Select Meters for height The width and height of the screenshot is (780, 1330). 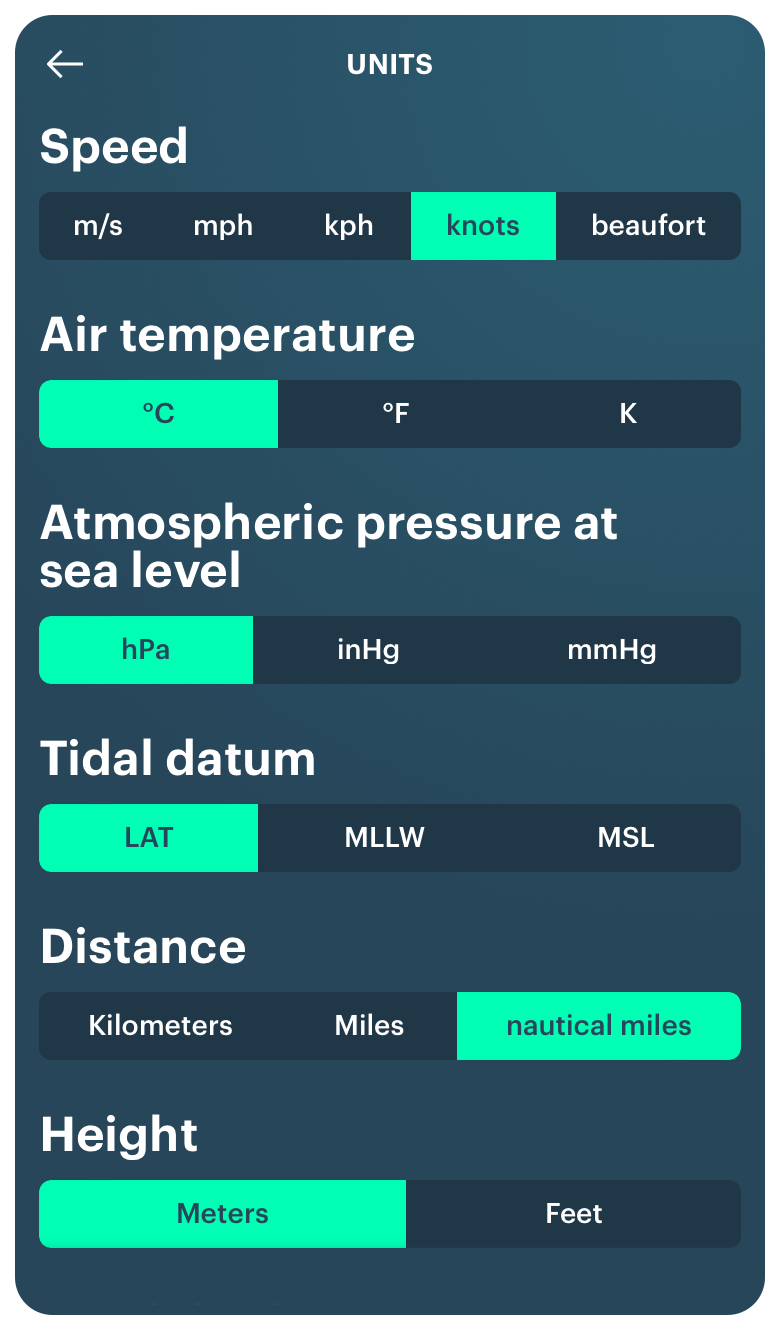point(222,1214)
